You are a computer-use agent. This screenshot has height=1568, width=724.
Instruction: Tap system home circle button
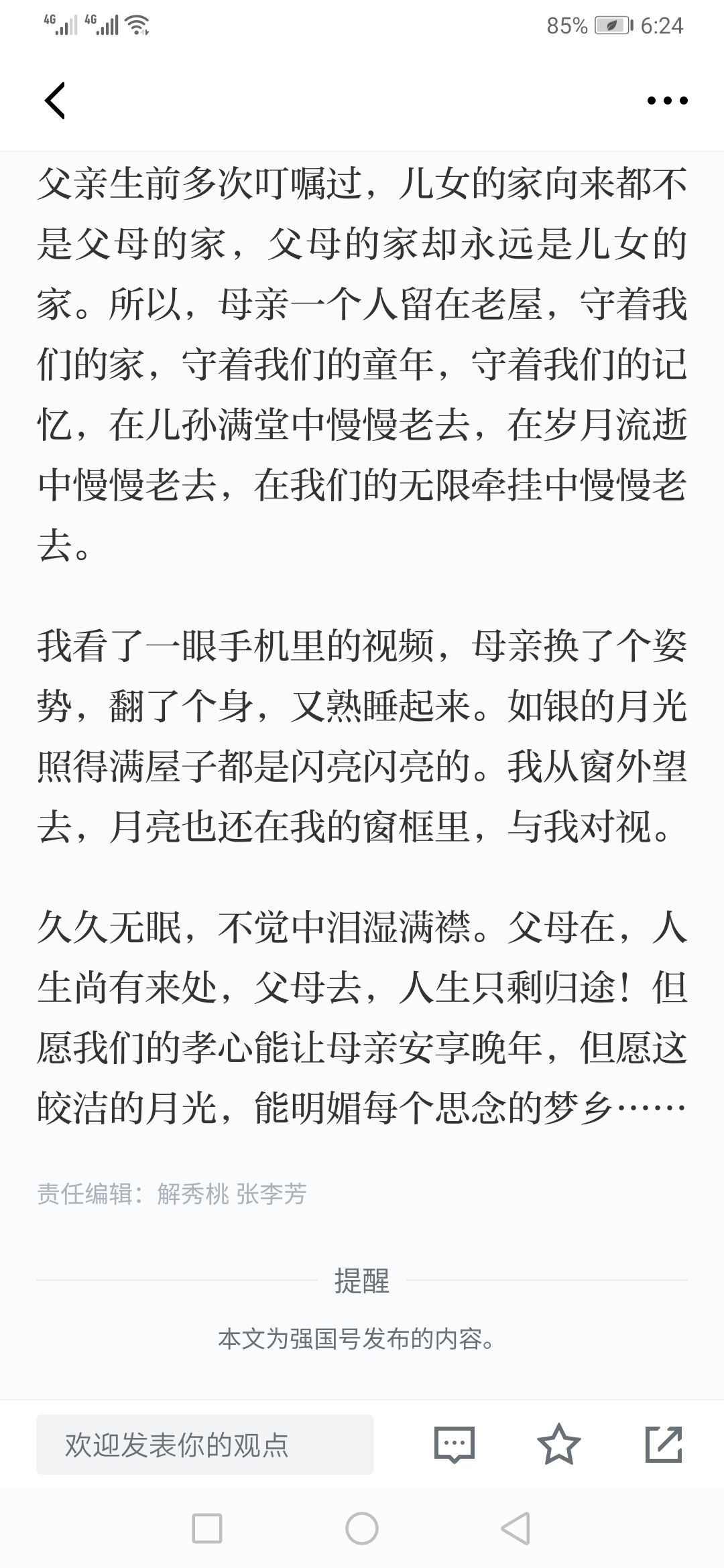tap(362, 1529)
